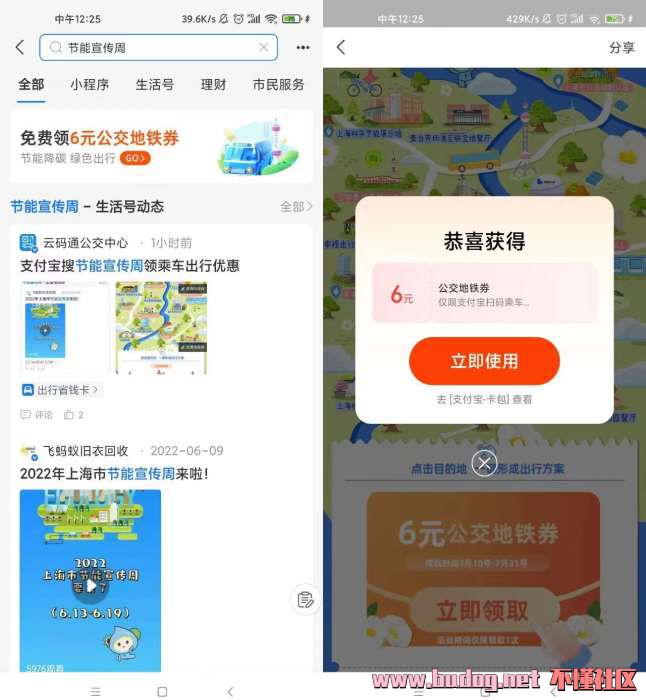This screenshot has height=700, width=646.
Task: Open the 免费领6元公交地铁券 banner
Action: [160, 146]
